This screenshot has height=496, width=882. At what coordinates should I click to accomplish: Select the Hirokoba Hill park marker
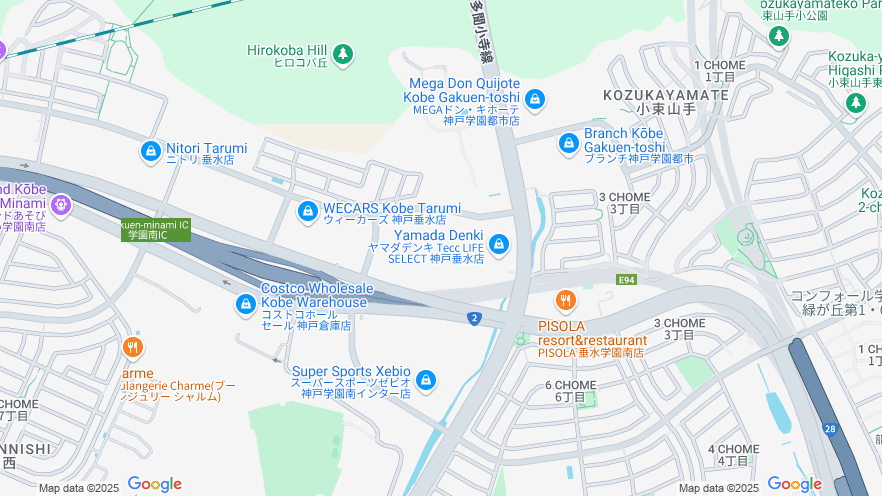coord(343,53)
